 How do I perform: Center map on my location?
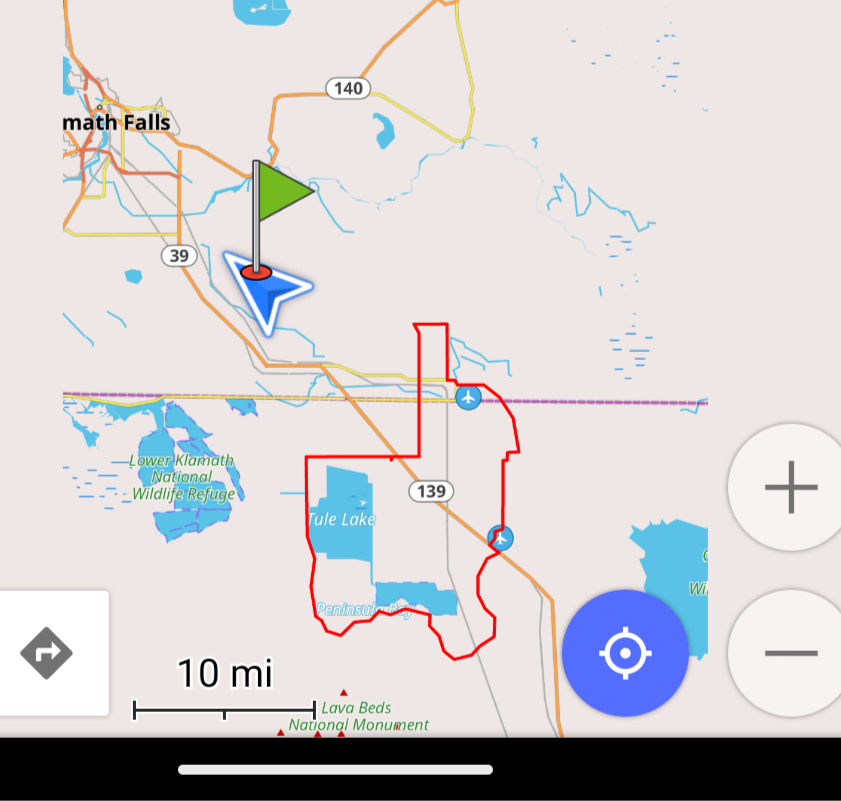625,653
